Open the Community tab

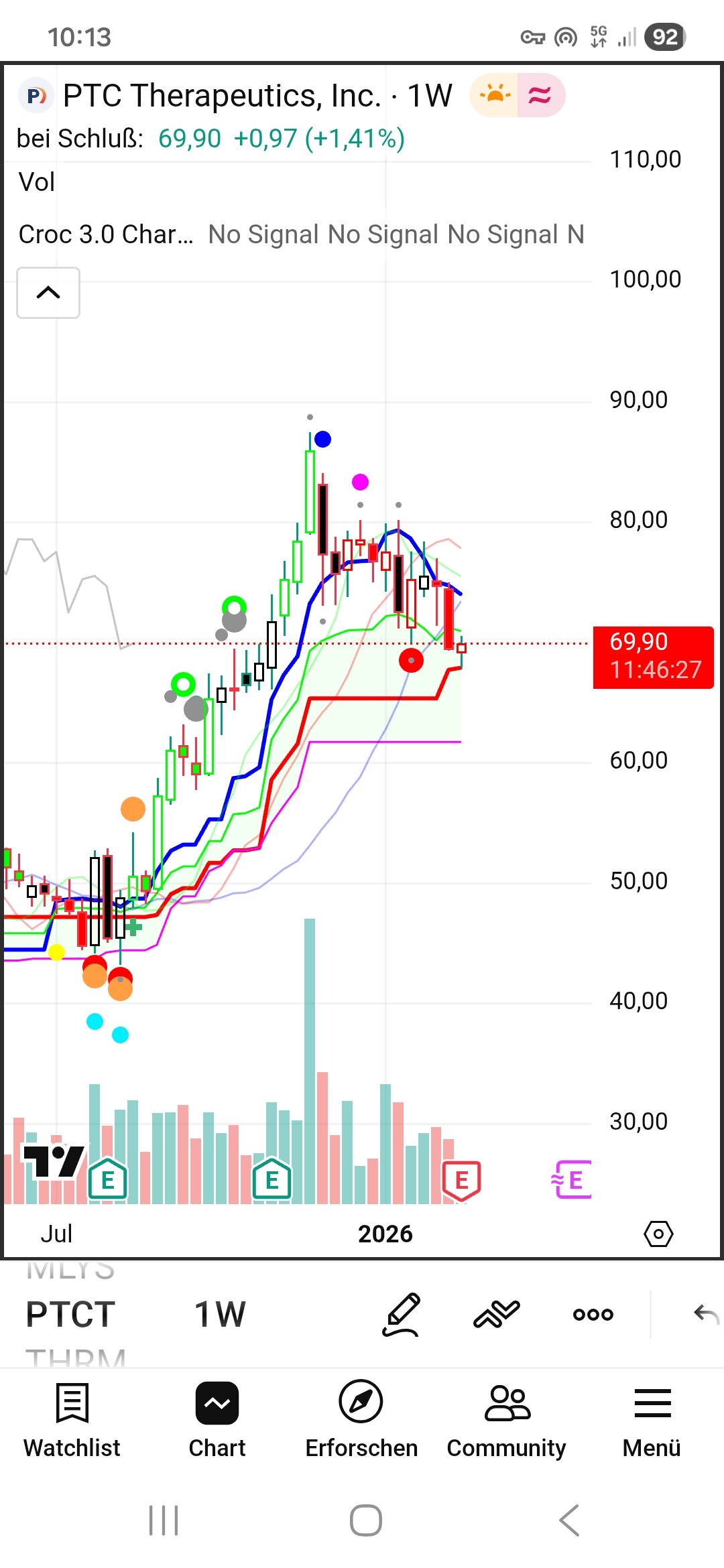tap(507, 1419)
